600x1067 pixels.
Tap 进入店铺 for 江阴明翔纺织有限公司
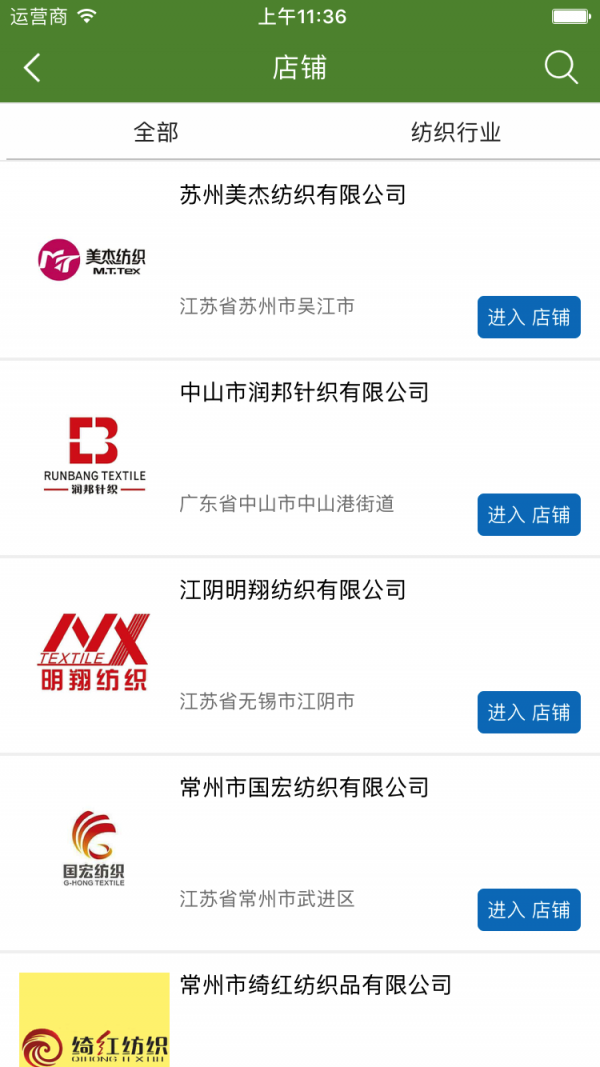[x=528, y=712]
